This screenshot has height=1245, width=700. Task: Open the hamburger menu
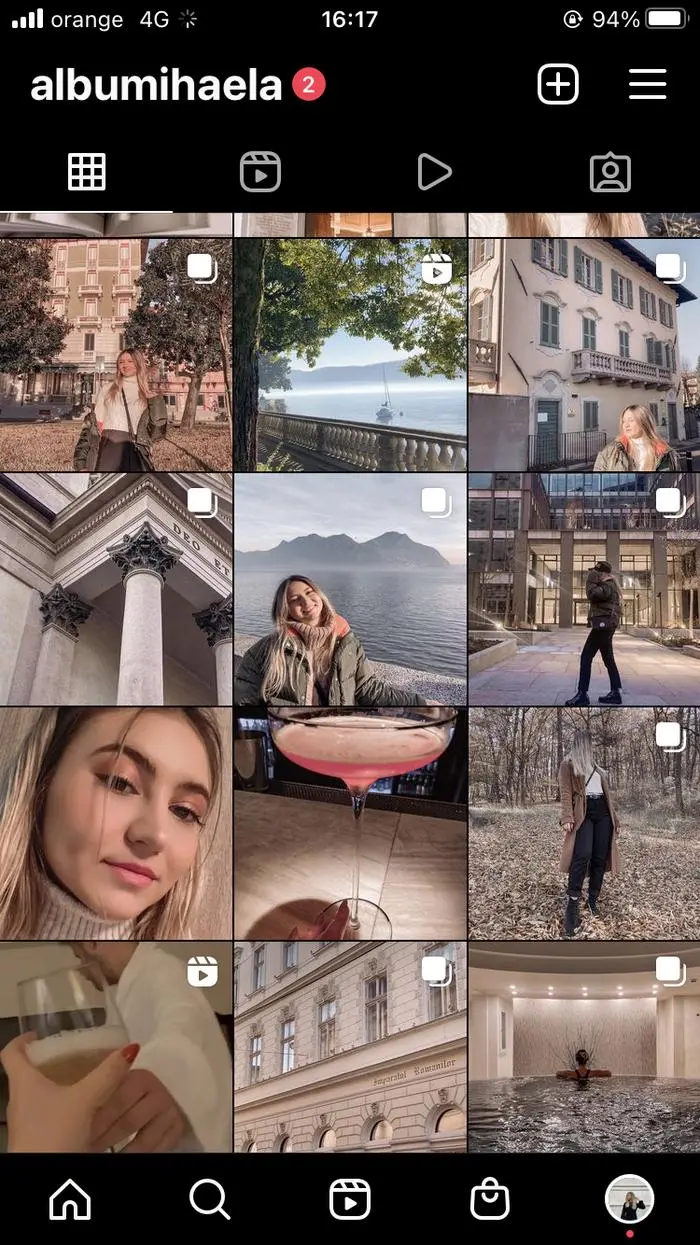tap(648, 84)
